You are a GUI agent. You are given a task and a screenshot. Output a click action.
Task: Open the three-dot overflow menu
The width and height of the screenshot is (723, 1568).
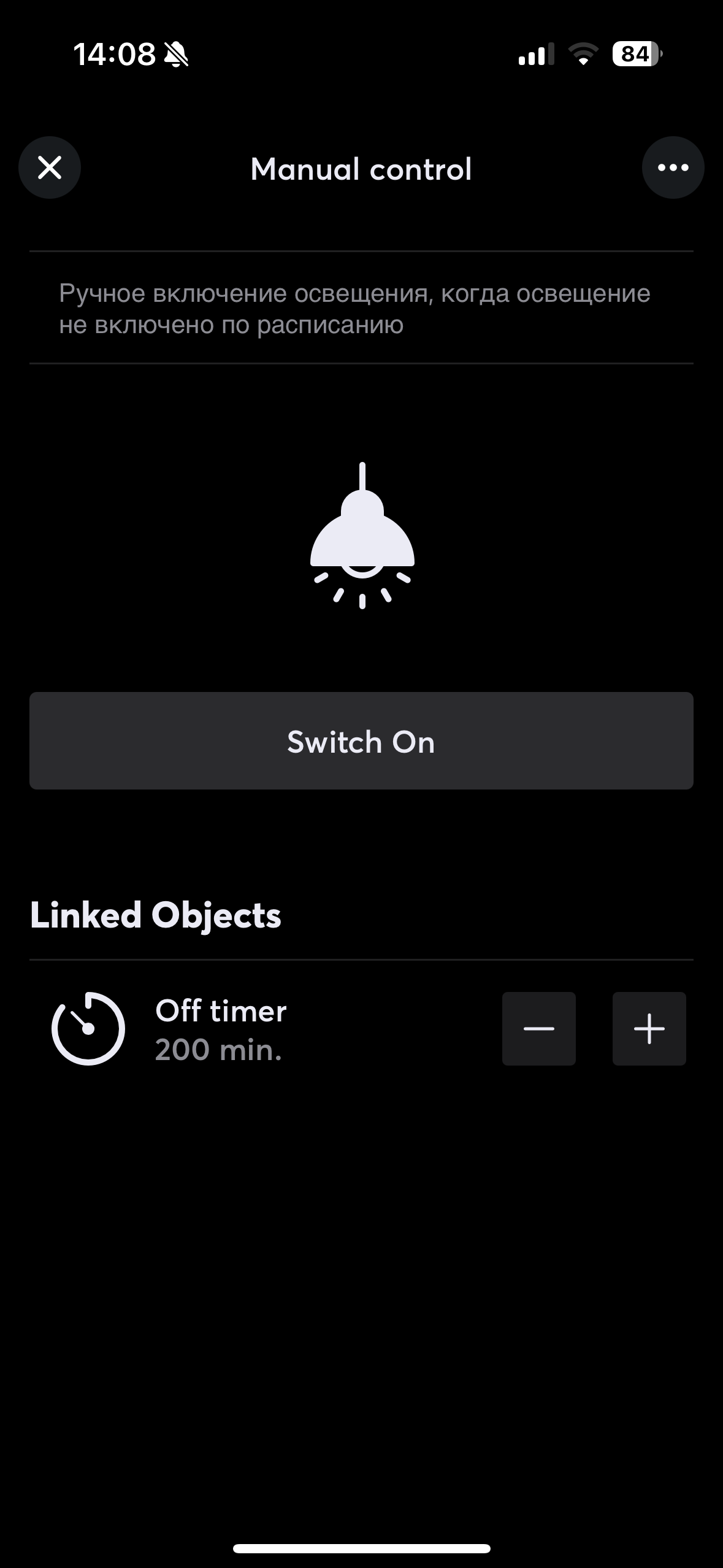coord(673,167)
